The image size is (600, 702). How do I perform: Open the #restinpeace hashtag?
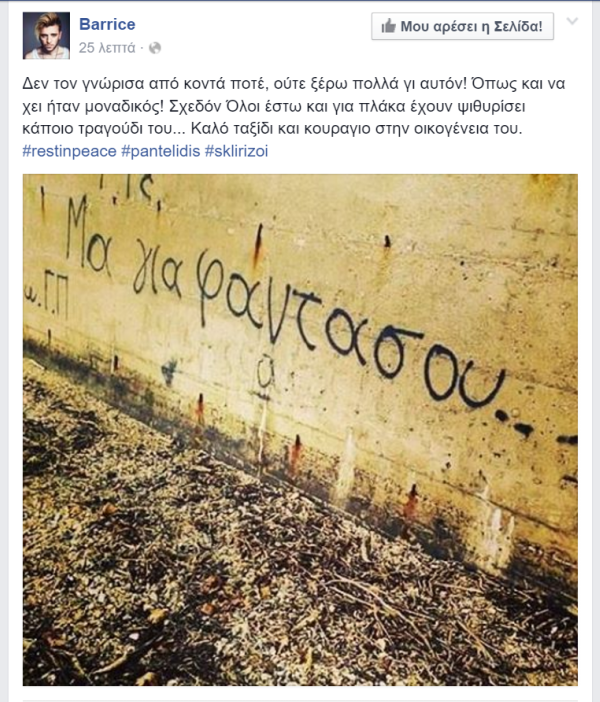pos(68,150)
